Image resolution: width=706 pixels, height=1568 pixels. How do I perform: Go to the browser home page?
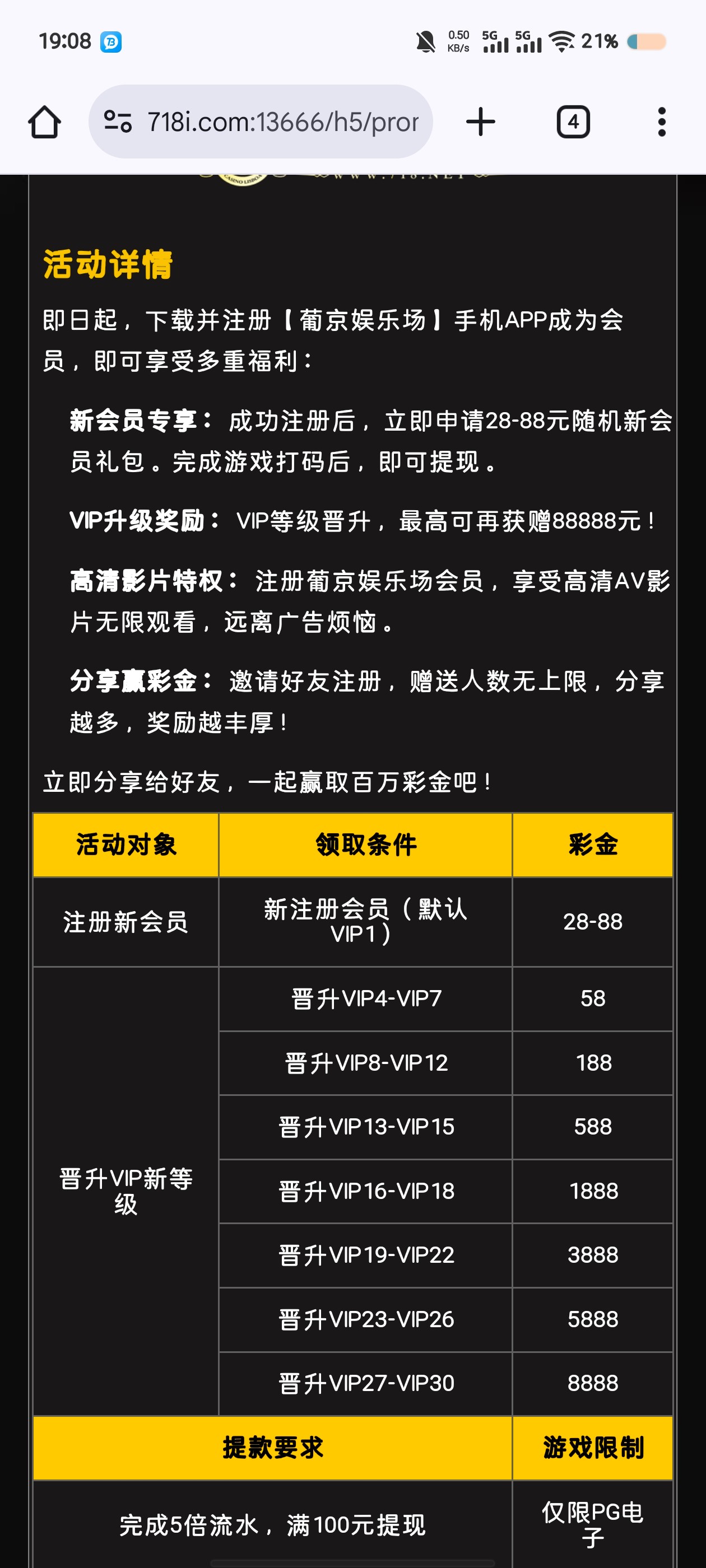tap(44, 122)
